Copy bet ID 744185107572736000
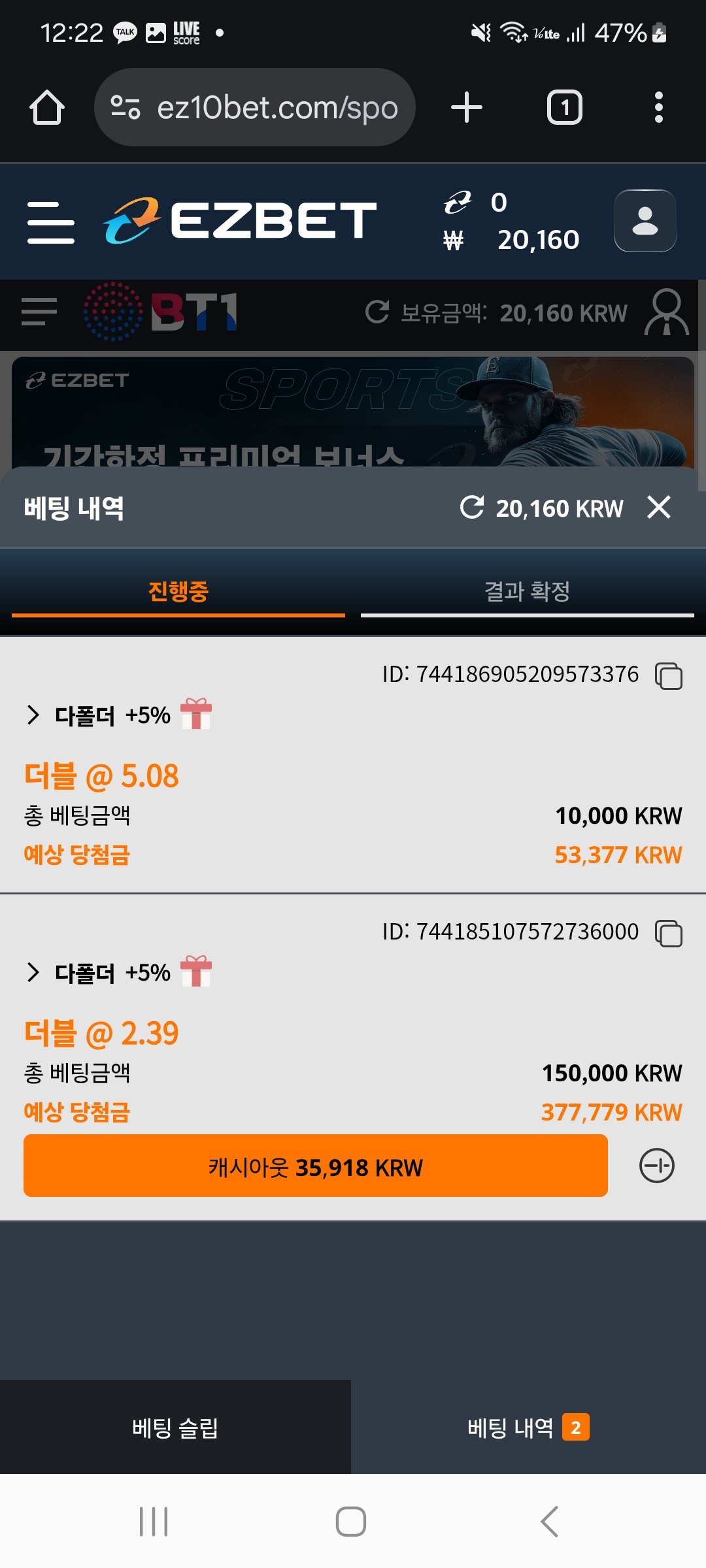This screenshot has height=1568, width=706. point(669,933)
